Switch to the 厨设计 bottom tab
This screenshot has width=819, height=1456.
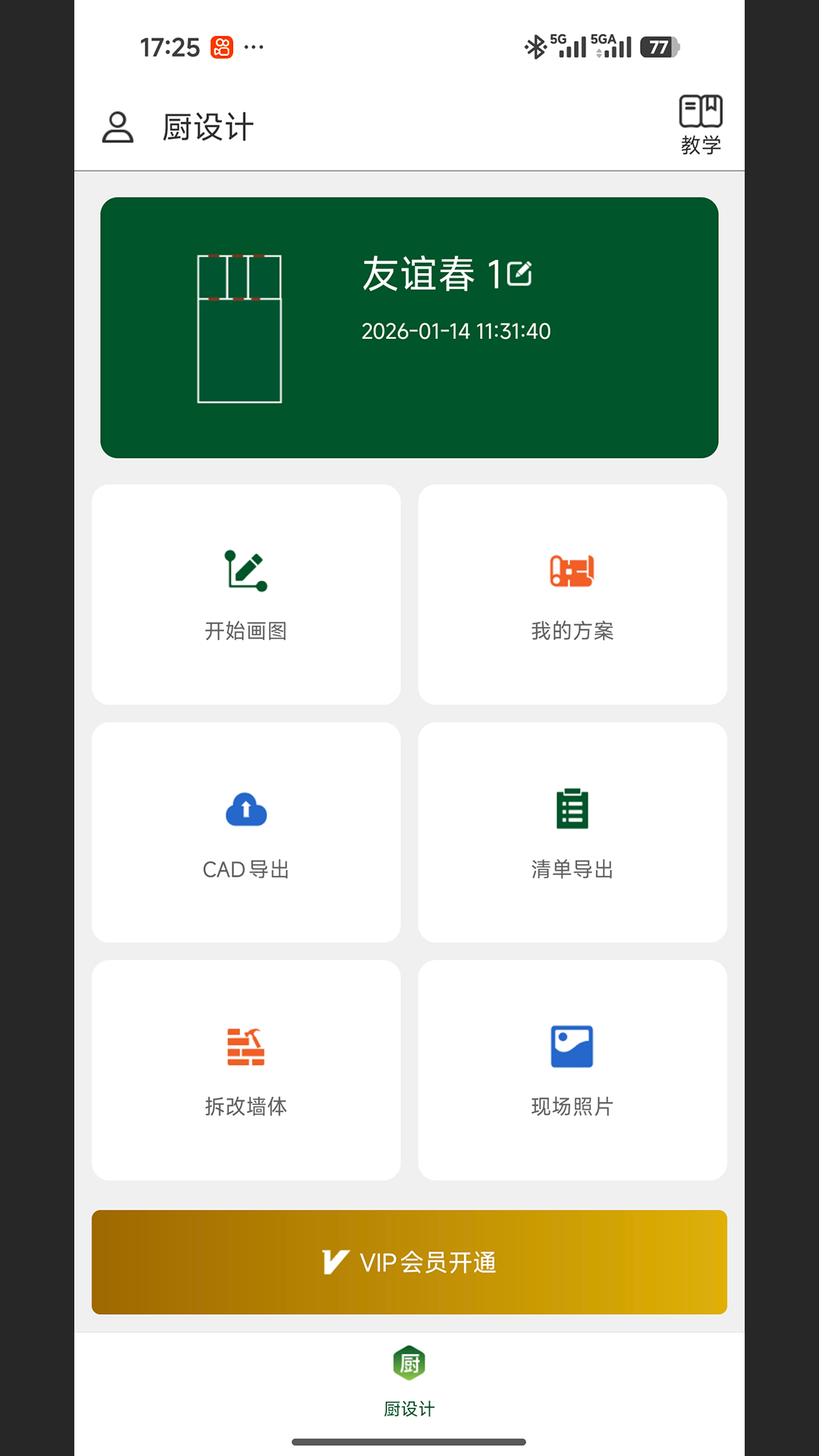coord(409,1380)
